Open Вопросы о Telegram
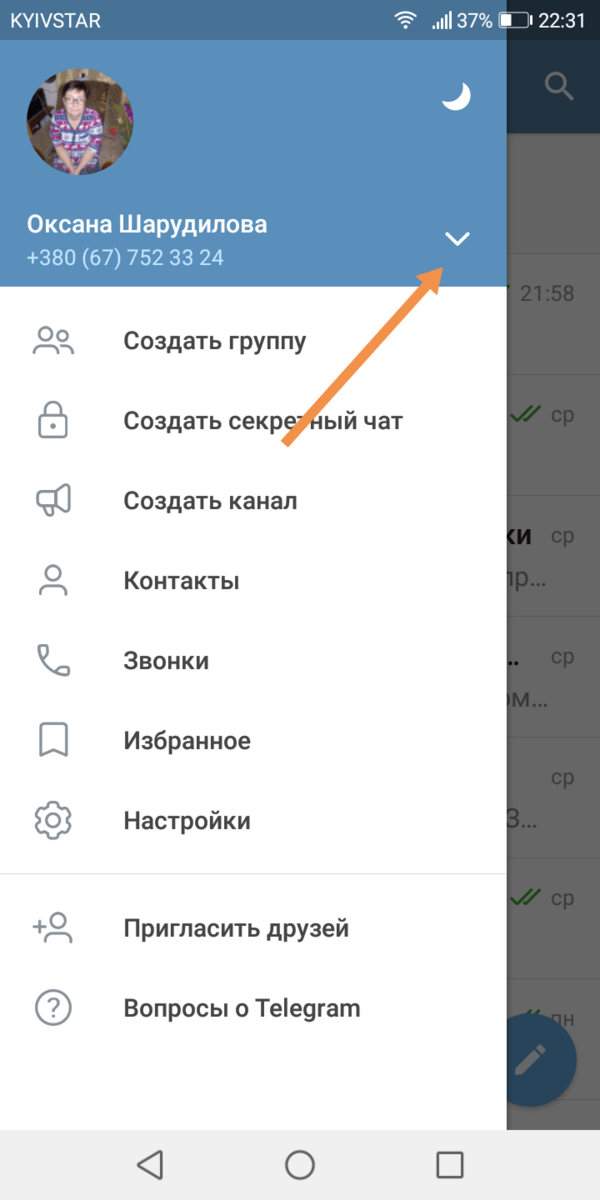The width and height of the screenshot is (600, 1200). coord(253,1008)
